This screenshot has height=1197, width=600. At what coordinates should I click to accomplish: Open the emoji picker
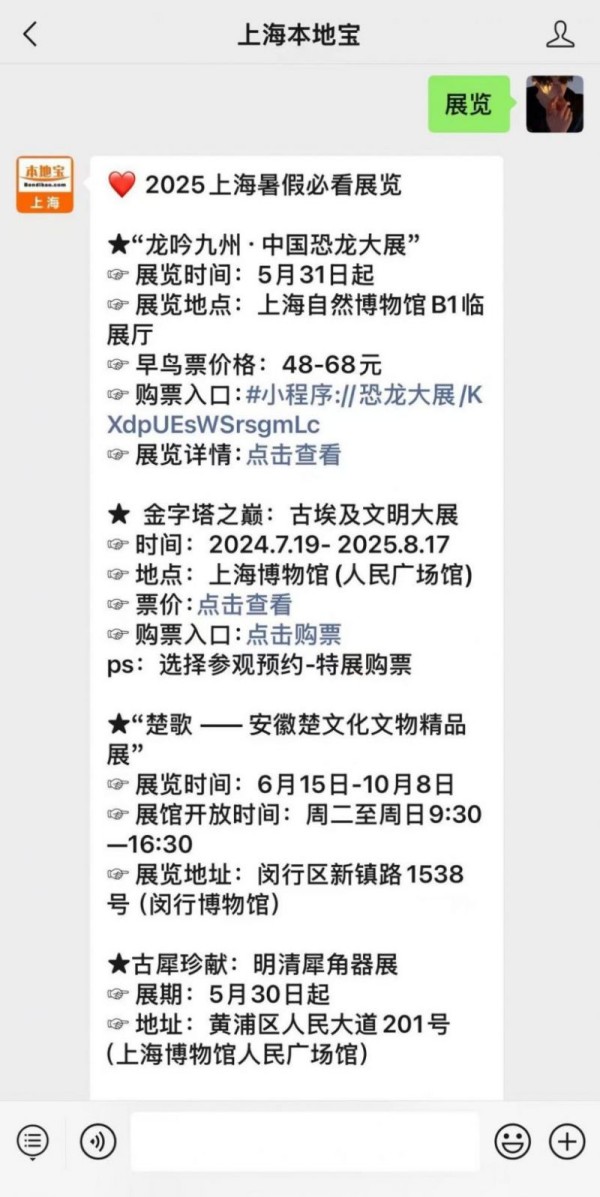[512, 1141]
